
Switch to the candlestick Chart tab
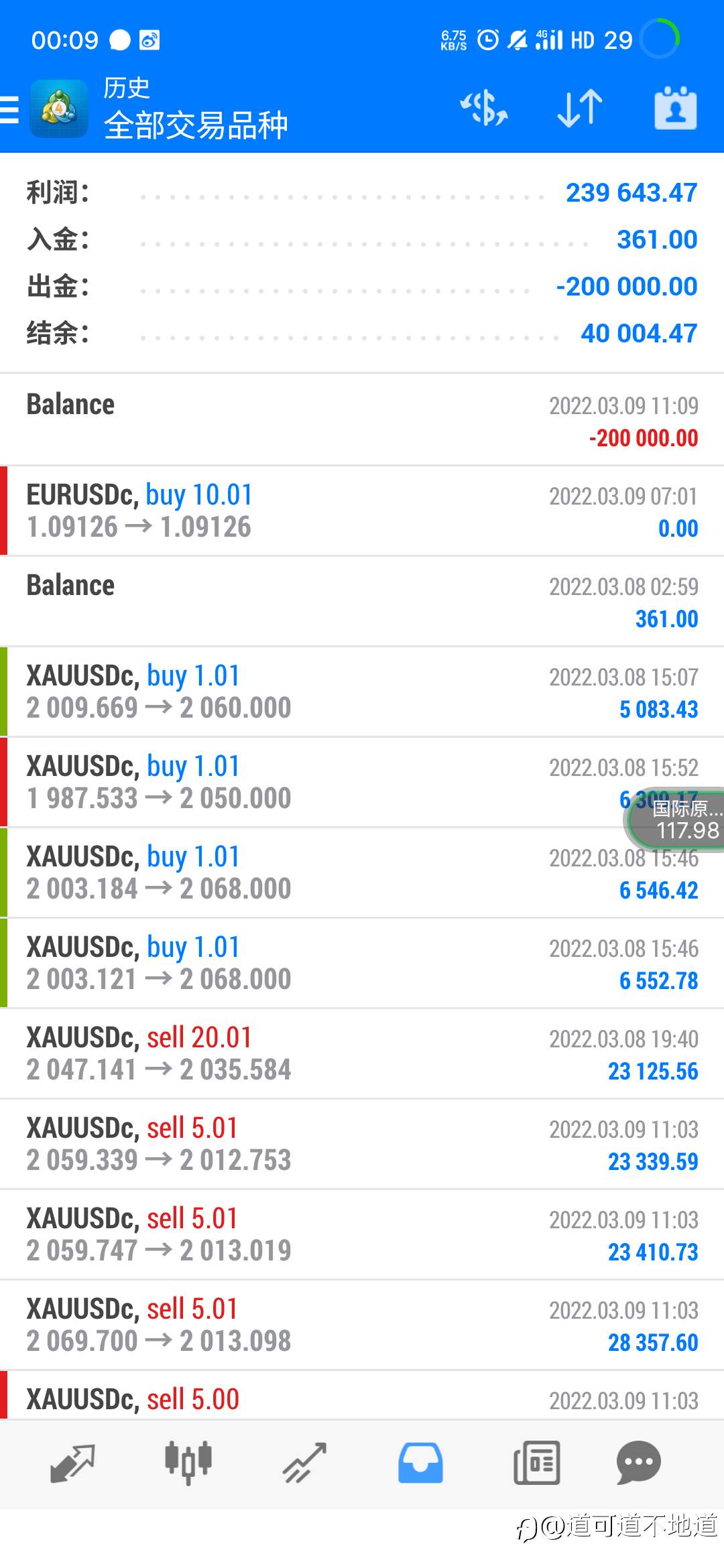point(188,1462)
